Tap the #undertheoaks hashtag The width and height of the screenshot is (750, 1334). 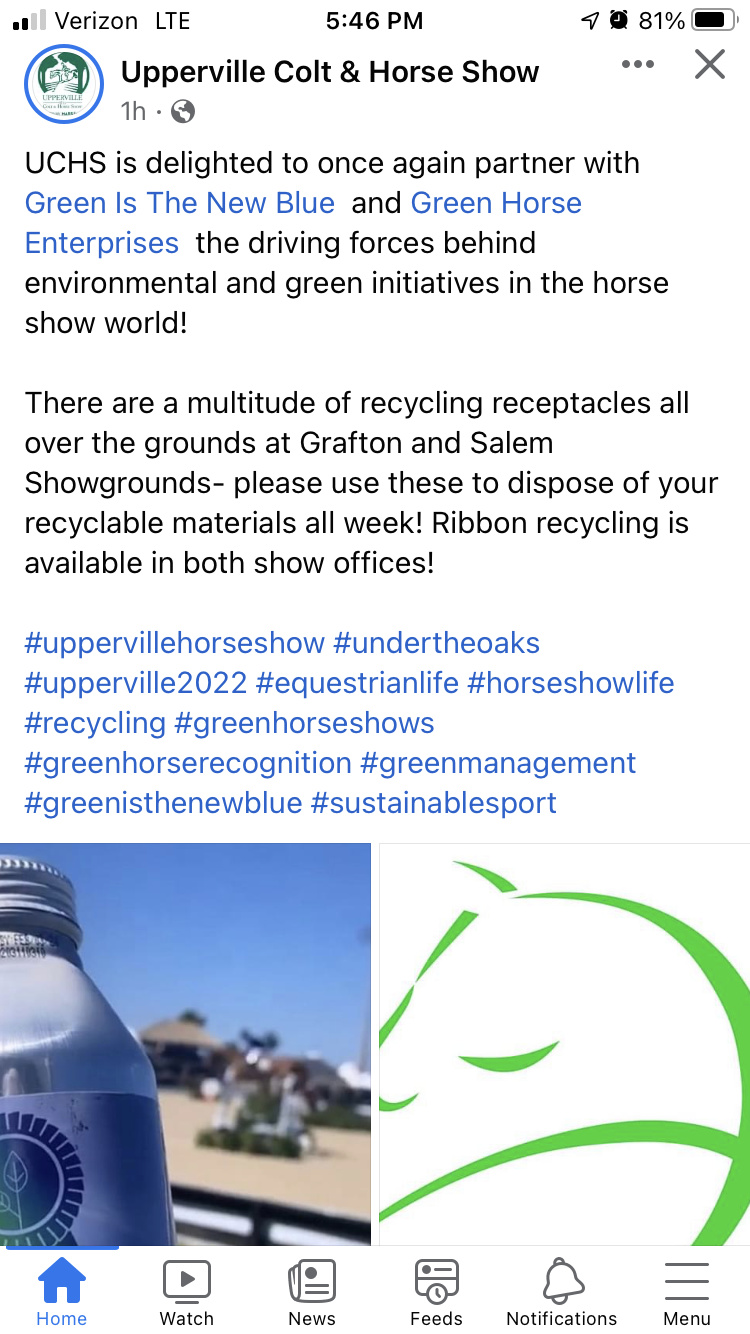point(437,643)
